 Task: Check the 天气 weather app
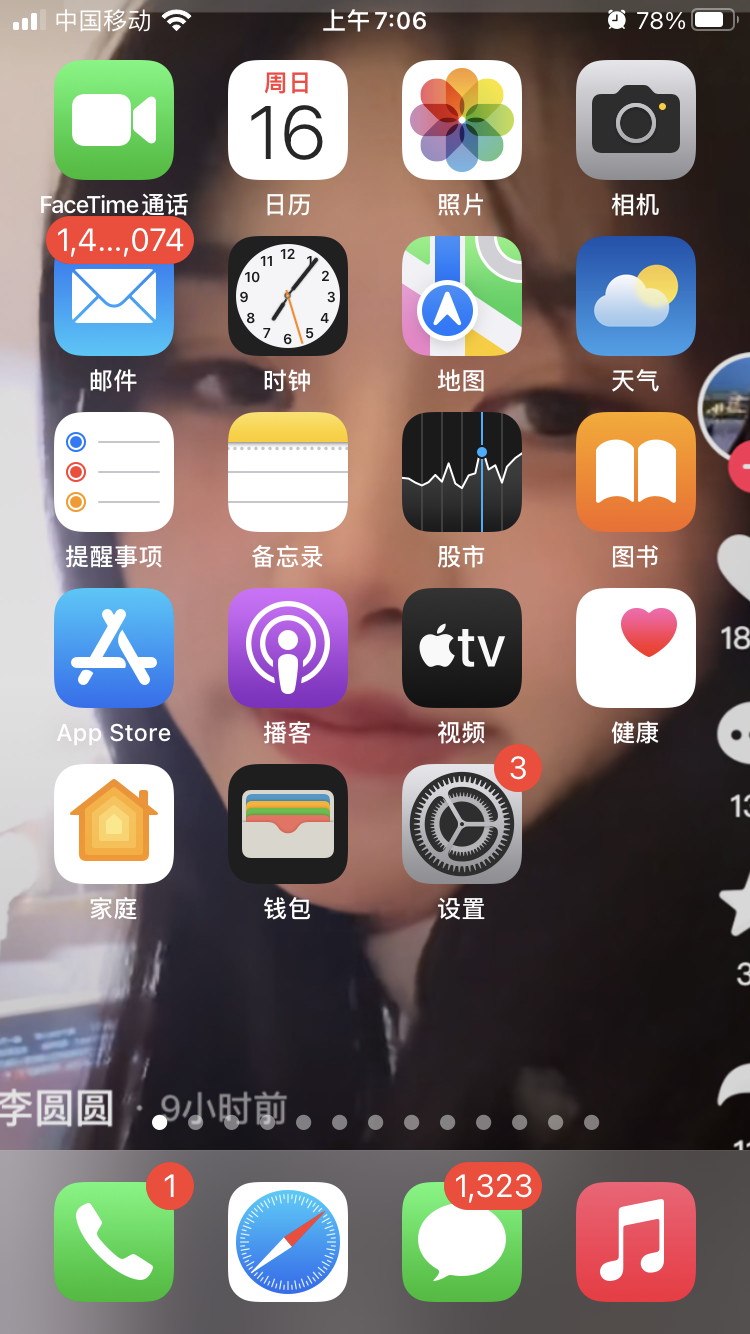(636, 296)
